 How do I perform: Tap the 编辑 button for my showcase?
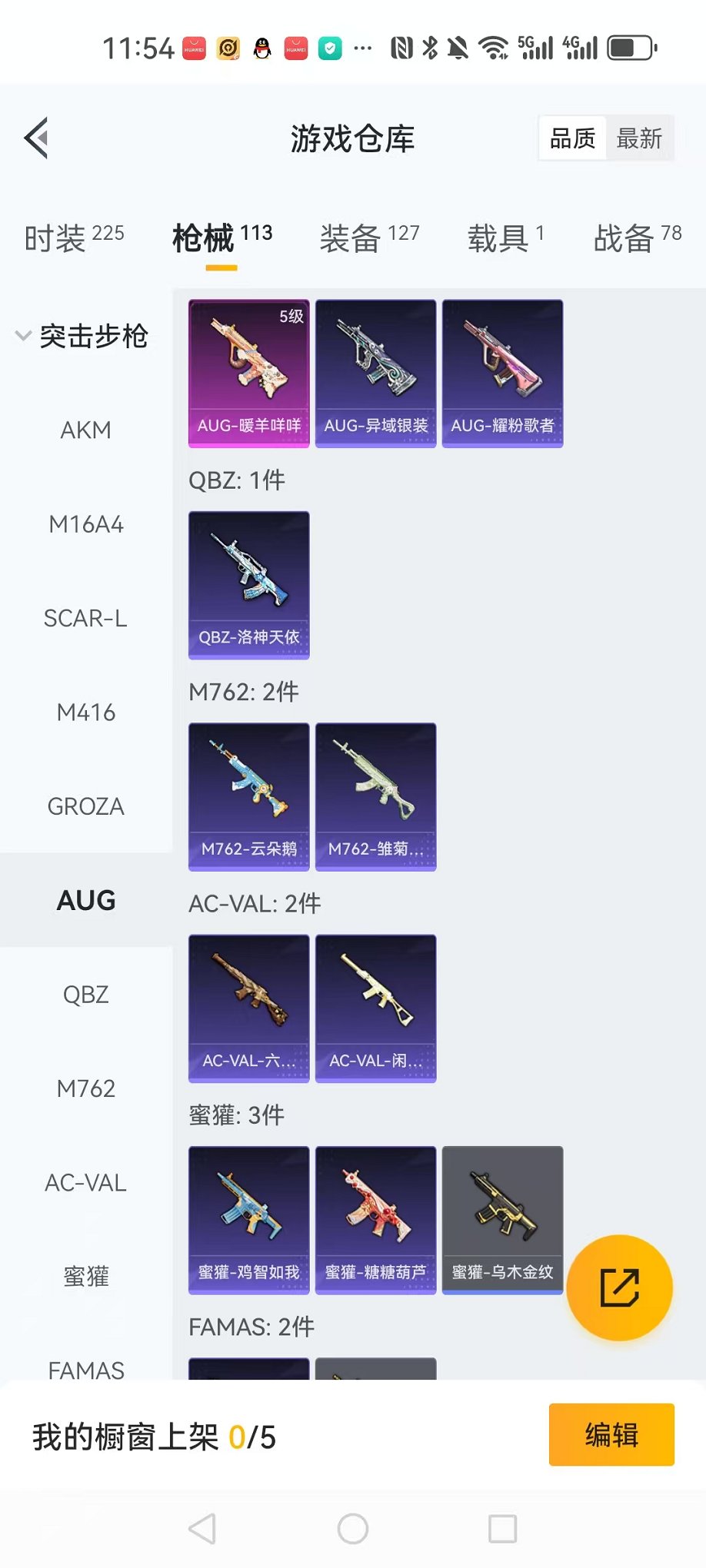coord(611,1434)
